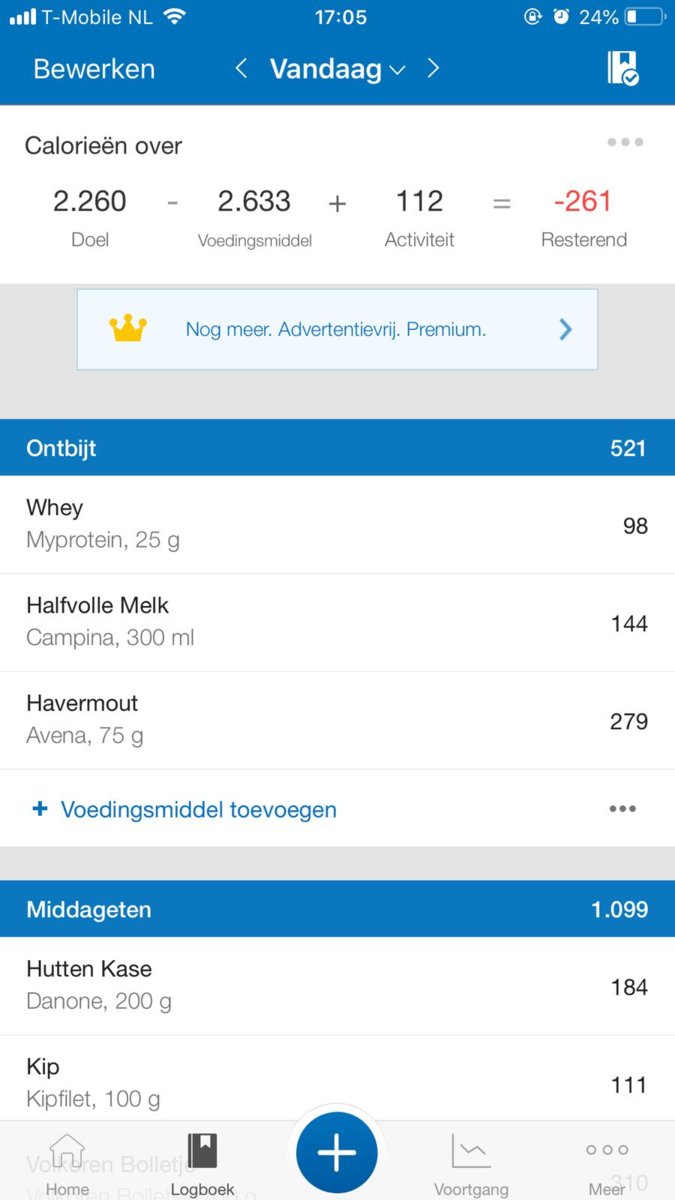The image size is (675, 1200).
Task: Tap the complete diary icon
Action: click(623, 69)
